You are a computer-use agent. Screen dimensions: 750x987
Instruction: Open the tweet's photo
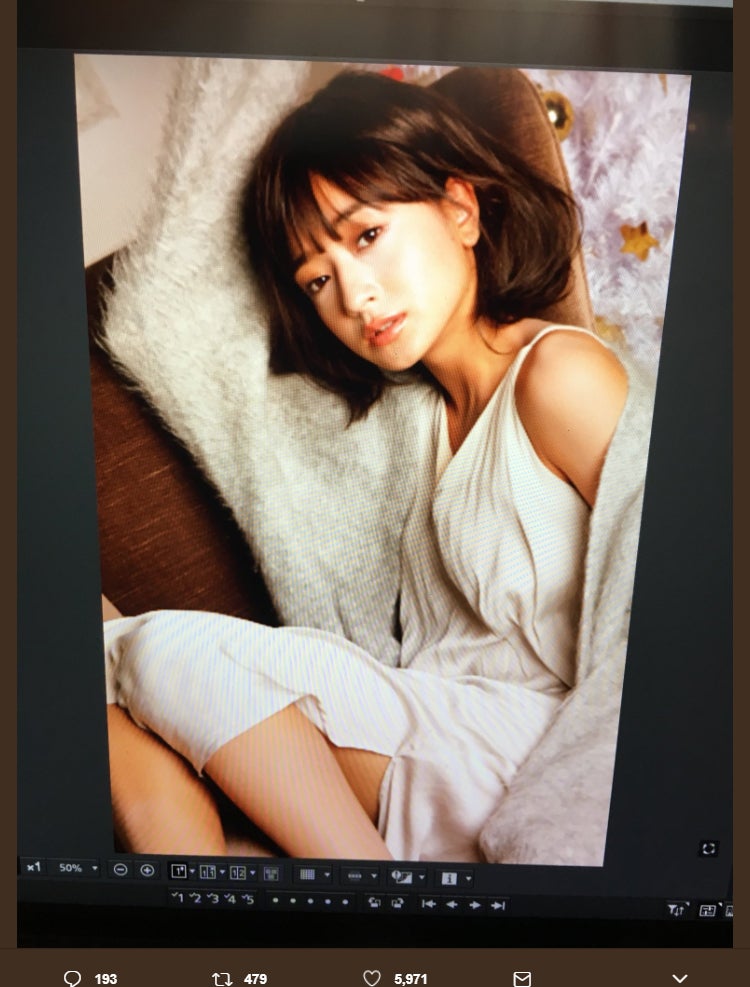point(375,470)
